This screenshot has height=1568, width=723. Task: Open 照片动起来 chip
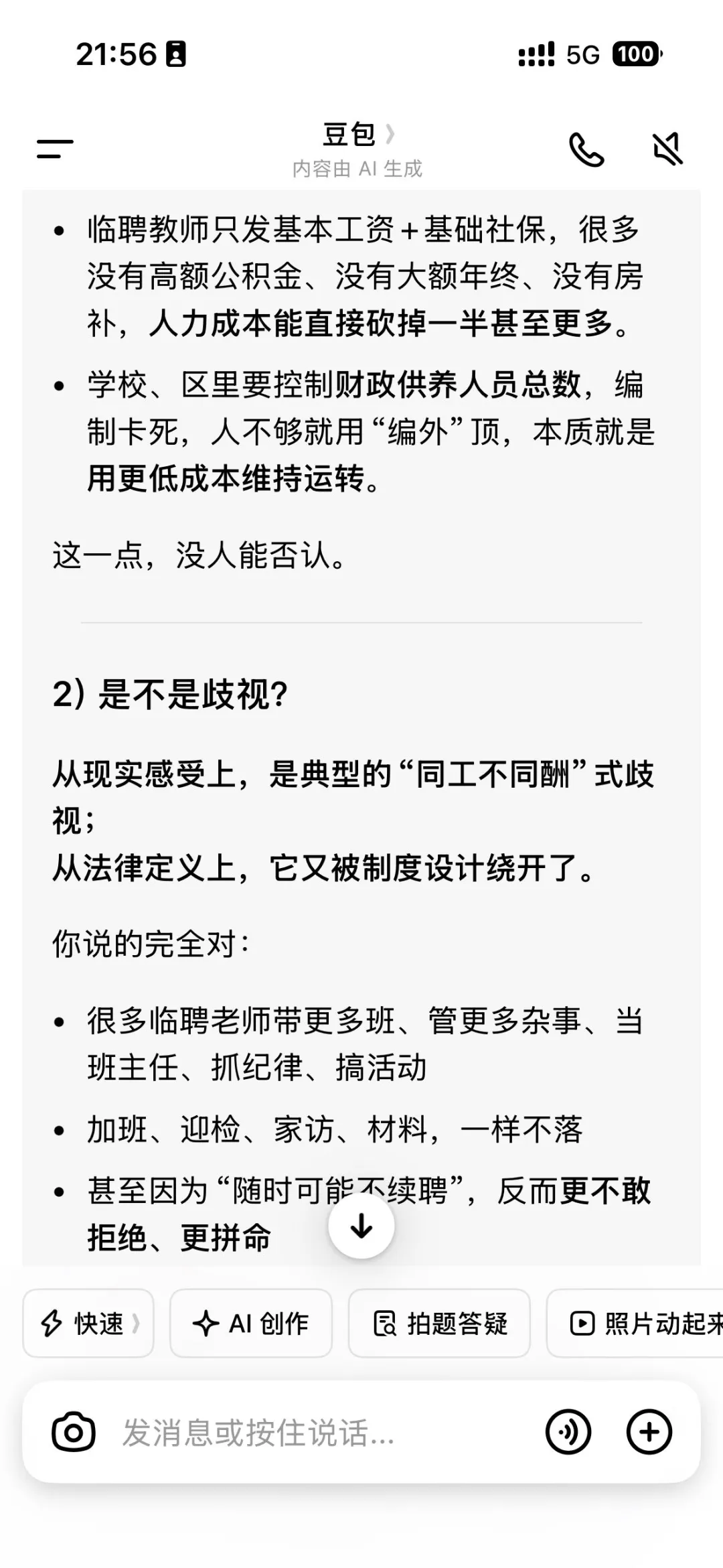point(635,1324)
